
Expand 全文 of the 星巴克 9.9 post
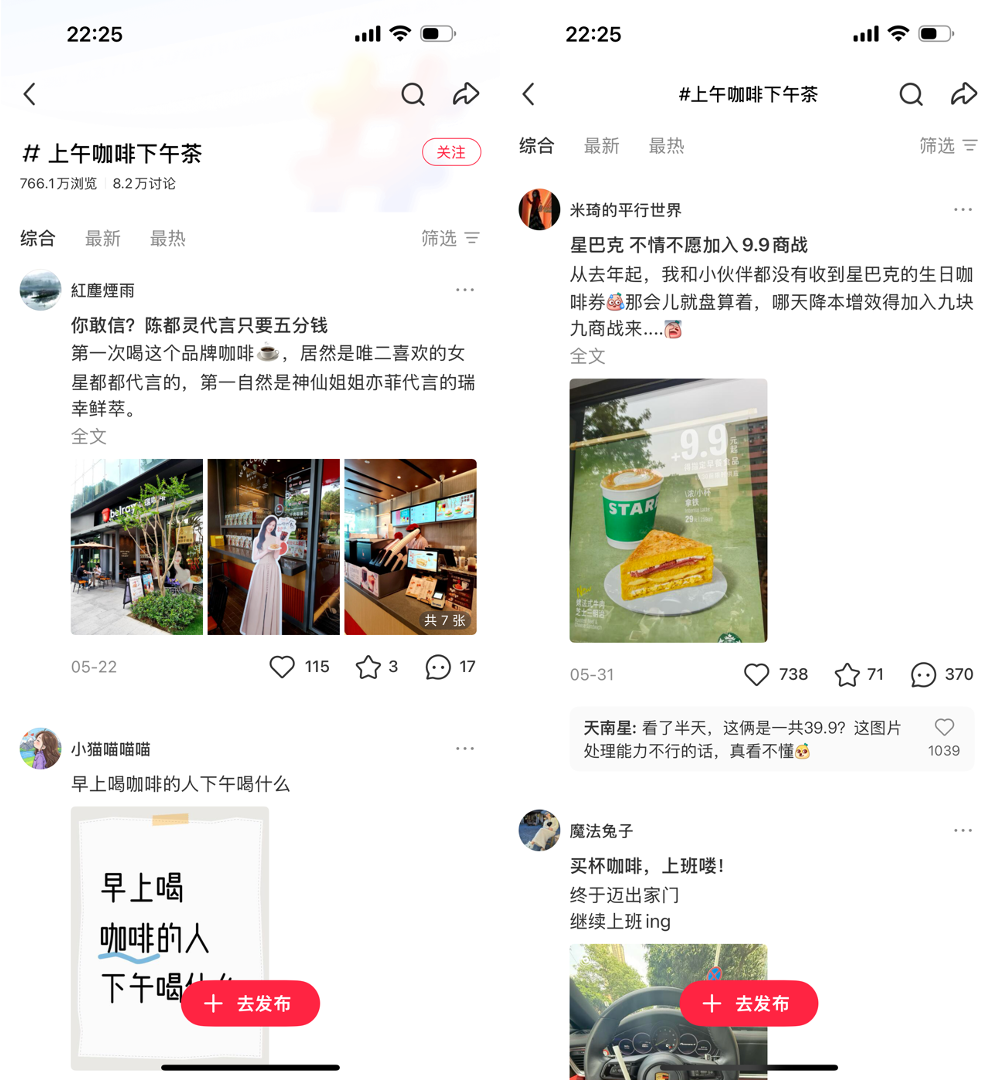587,356
